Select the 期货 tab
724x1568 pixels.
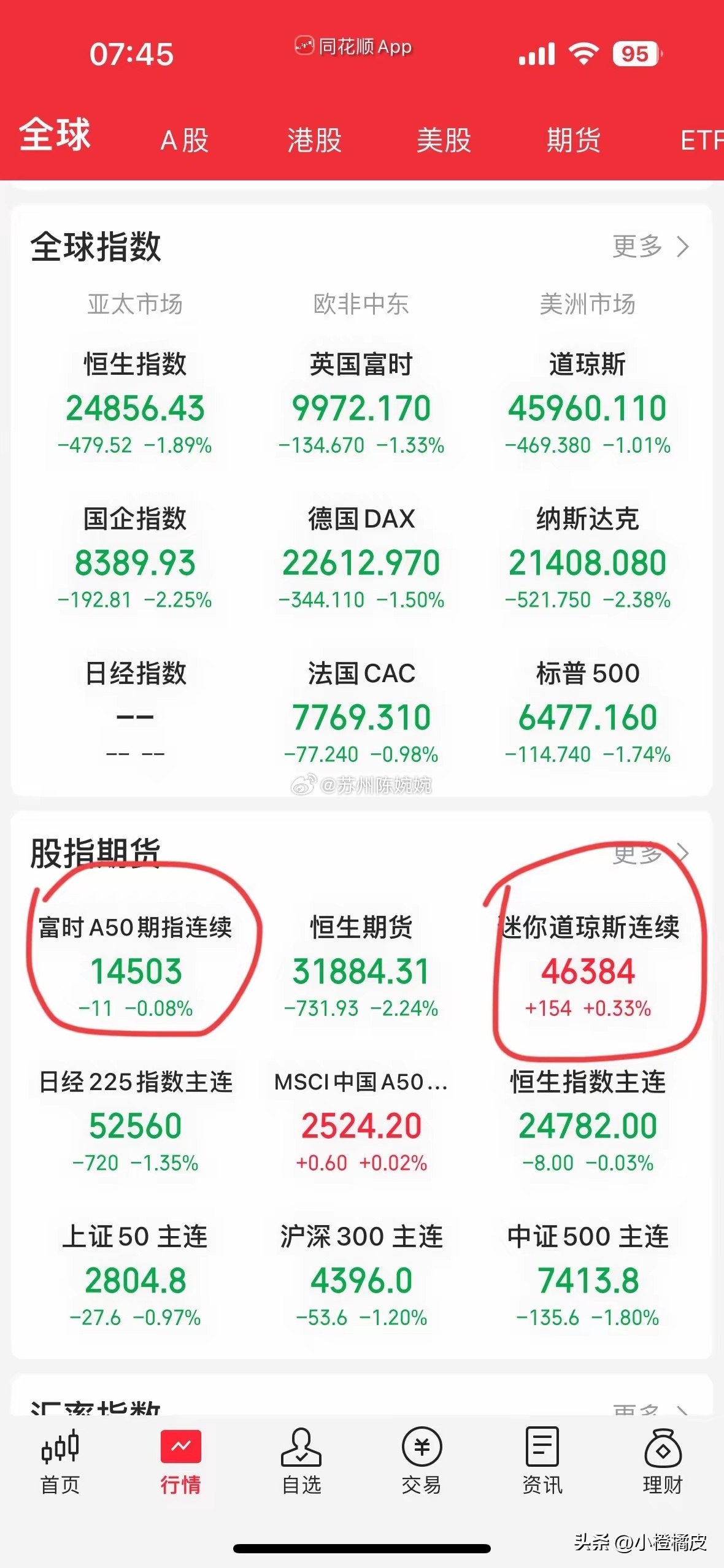[x=573, y=140]
